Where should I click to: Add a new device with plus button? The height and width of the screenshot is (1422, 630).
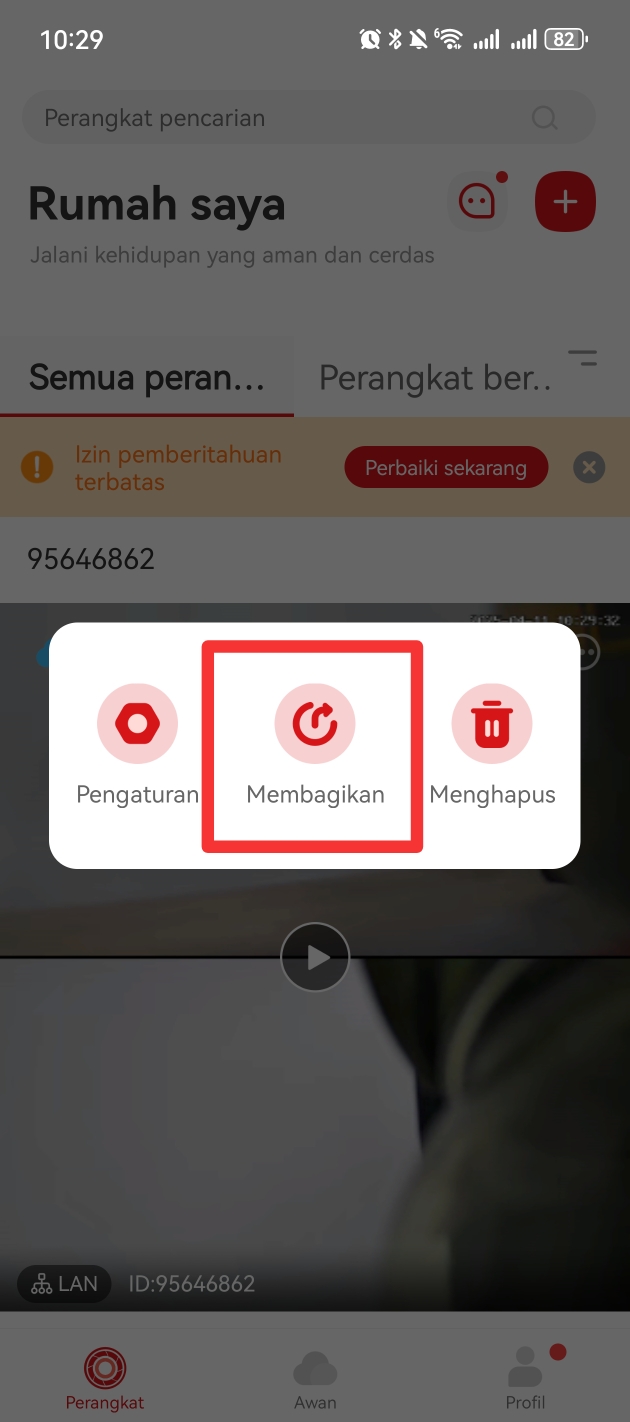(x=565, y=202)
